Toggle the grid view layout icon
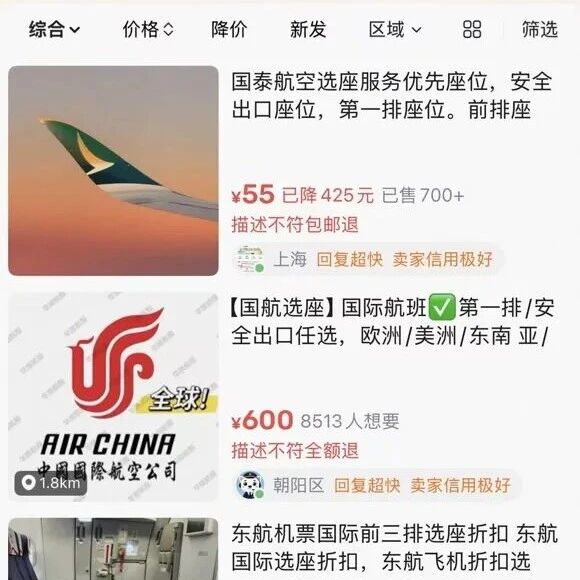580x580 pixels. pyautogui.click(x=472, y=30)
